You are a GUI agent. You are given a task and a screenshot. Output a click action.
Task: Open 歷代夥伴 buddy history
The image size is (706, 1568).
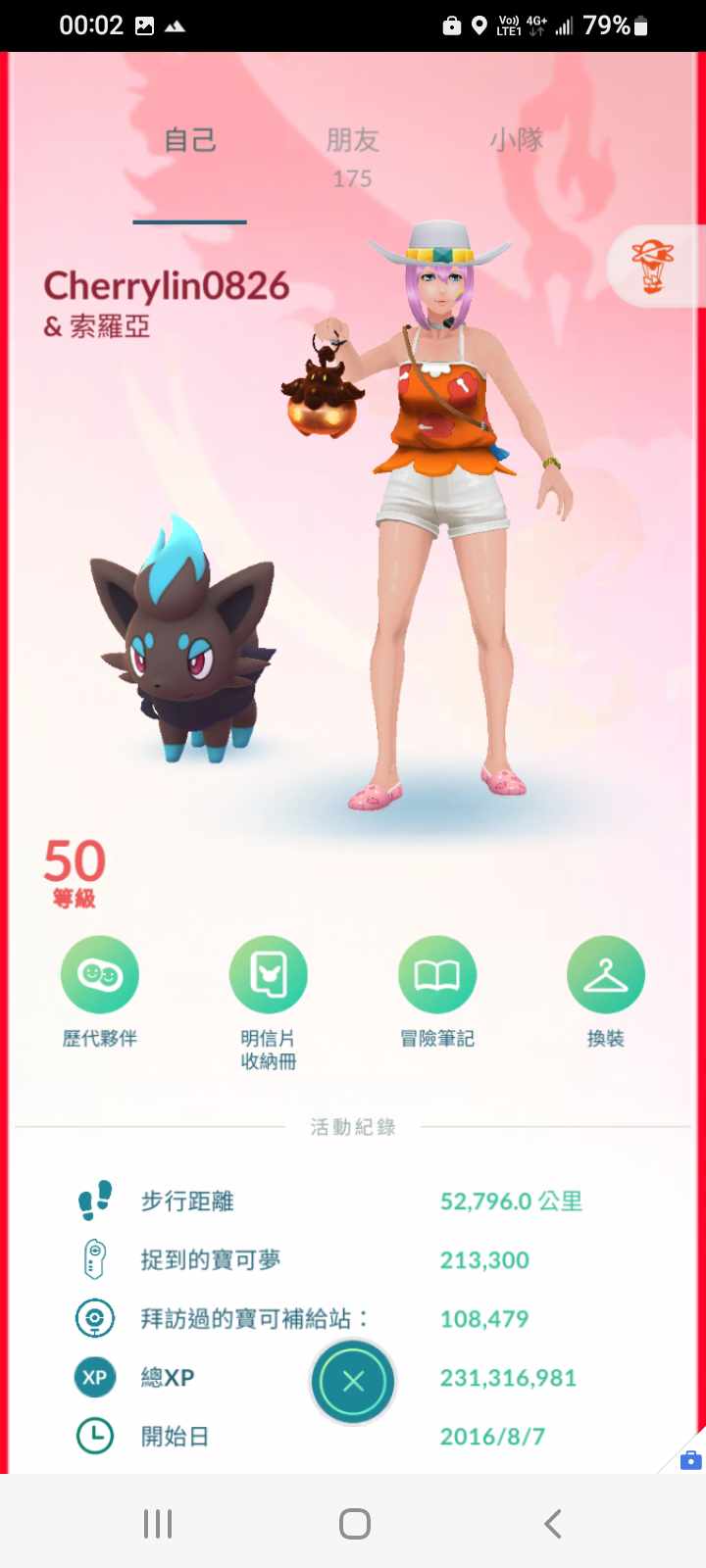[100, 975]
